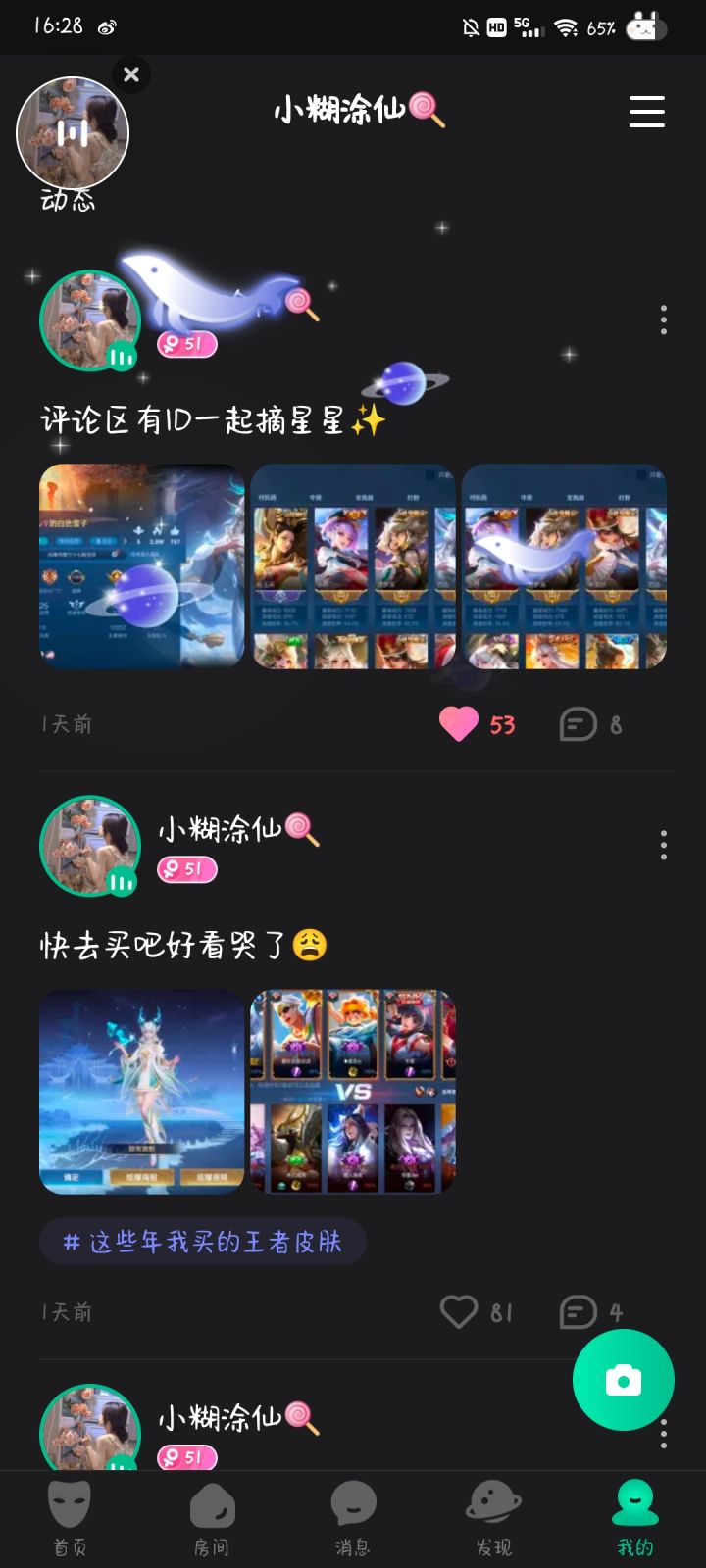706x1568 pixels.
Task: Open the hamburger menu at top right
Action: 646,113
